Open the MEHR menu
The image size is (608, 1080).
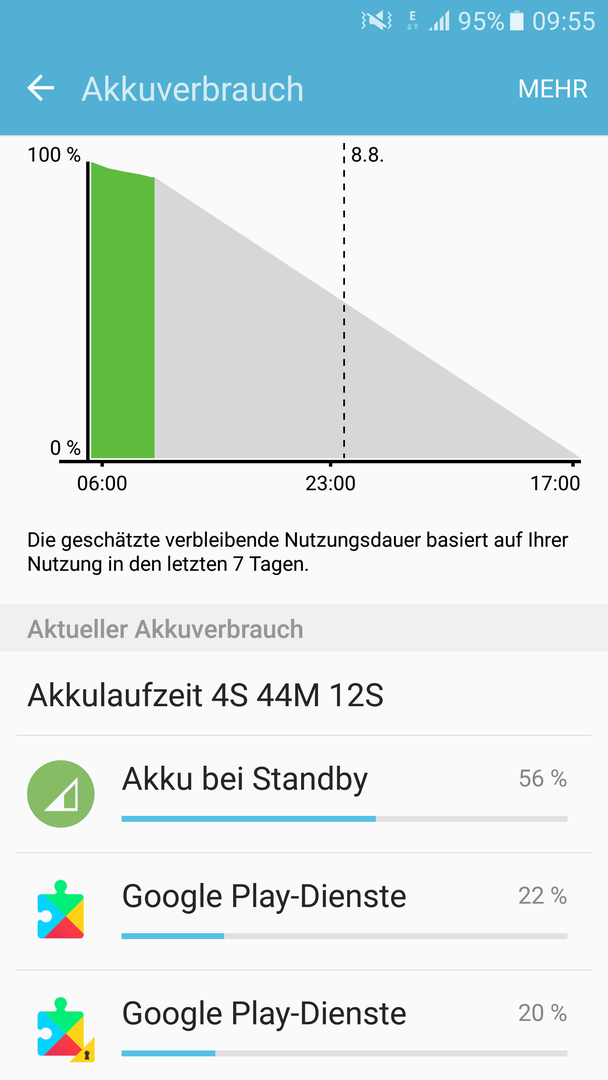pos(552,89)
